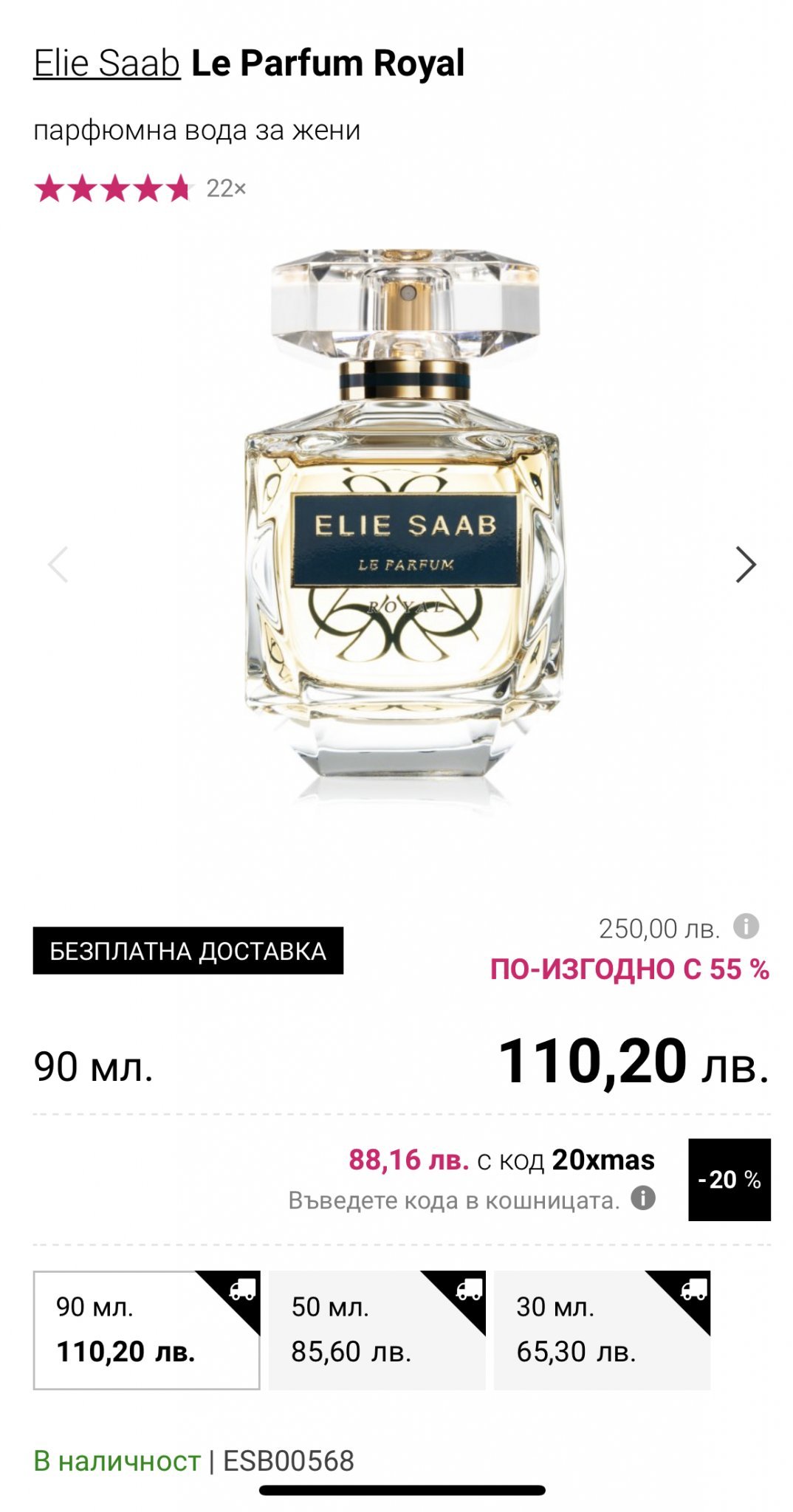
Task: Open the 22 reviews star rating
Action: (140, 189)
